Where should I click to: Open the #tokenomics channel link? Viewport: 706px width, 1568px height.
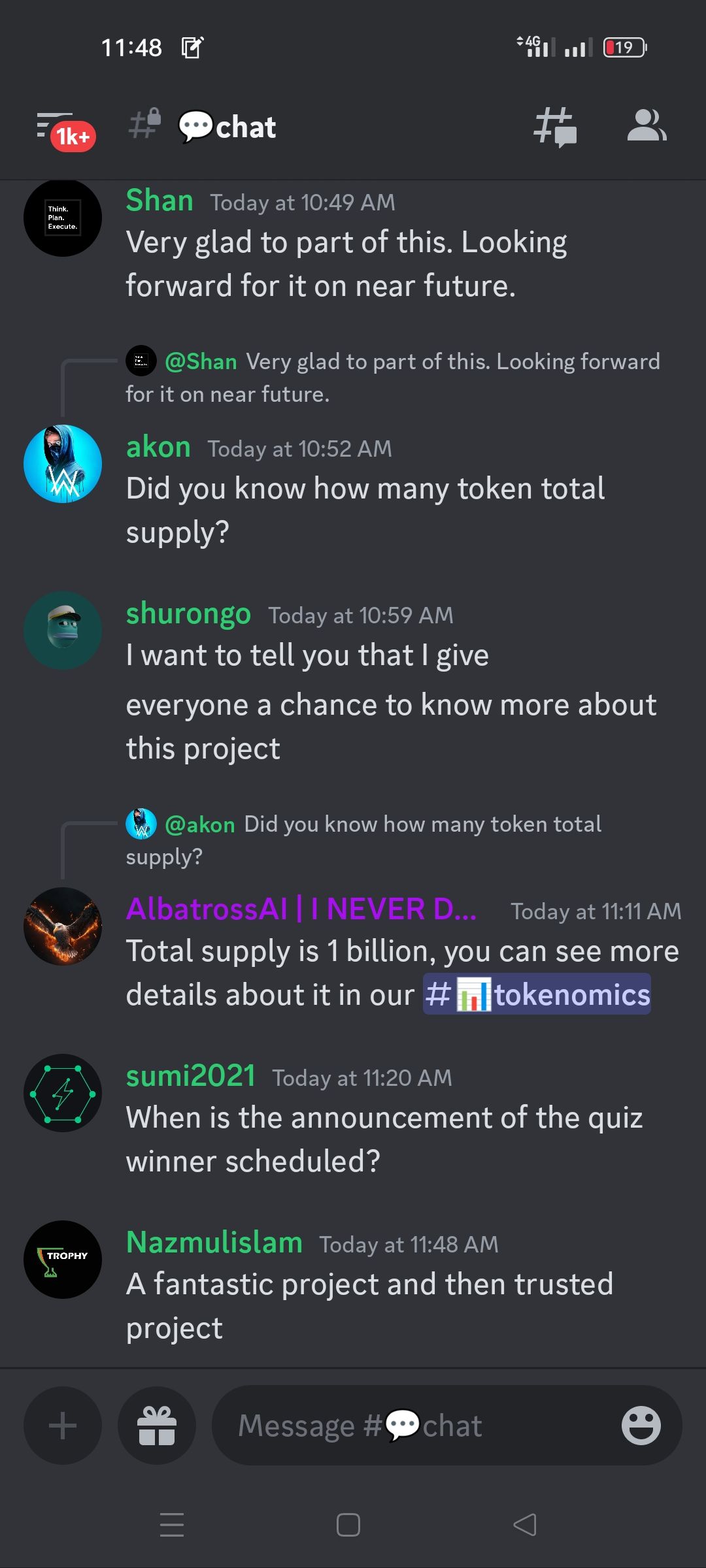[537, 994]
